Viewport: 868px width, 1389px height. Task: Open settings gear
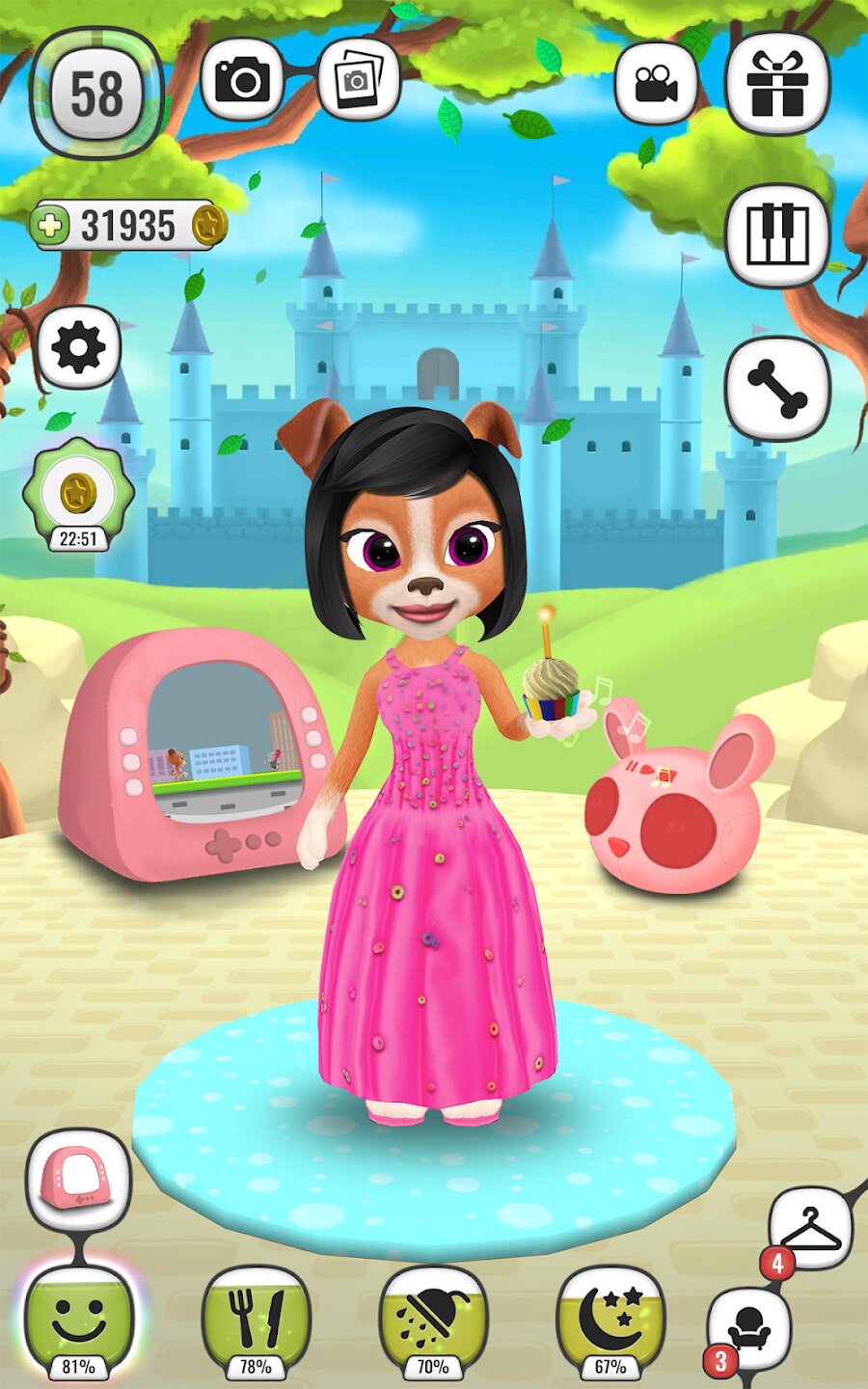point(78,348)
